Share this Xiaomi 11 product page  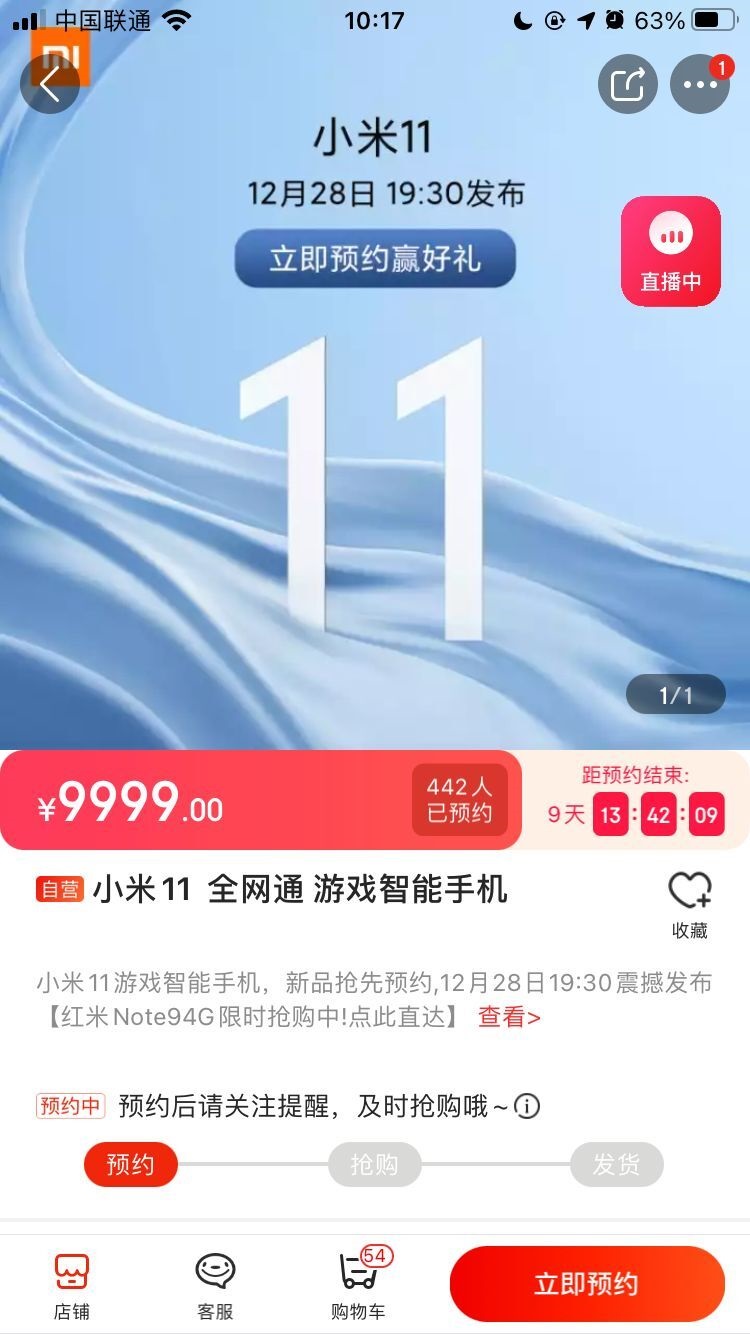pos(627,84)
